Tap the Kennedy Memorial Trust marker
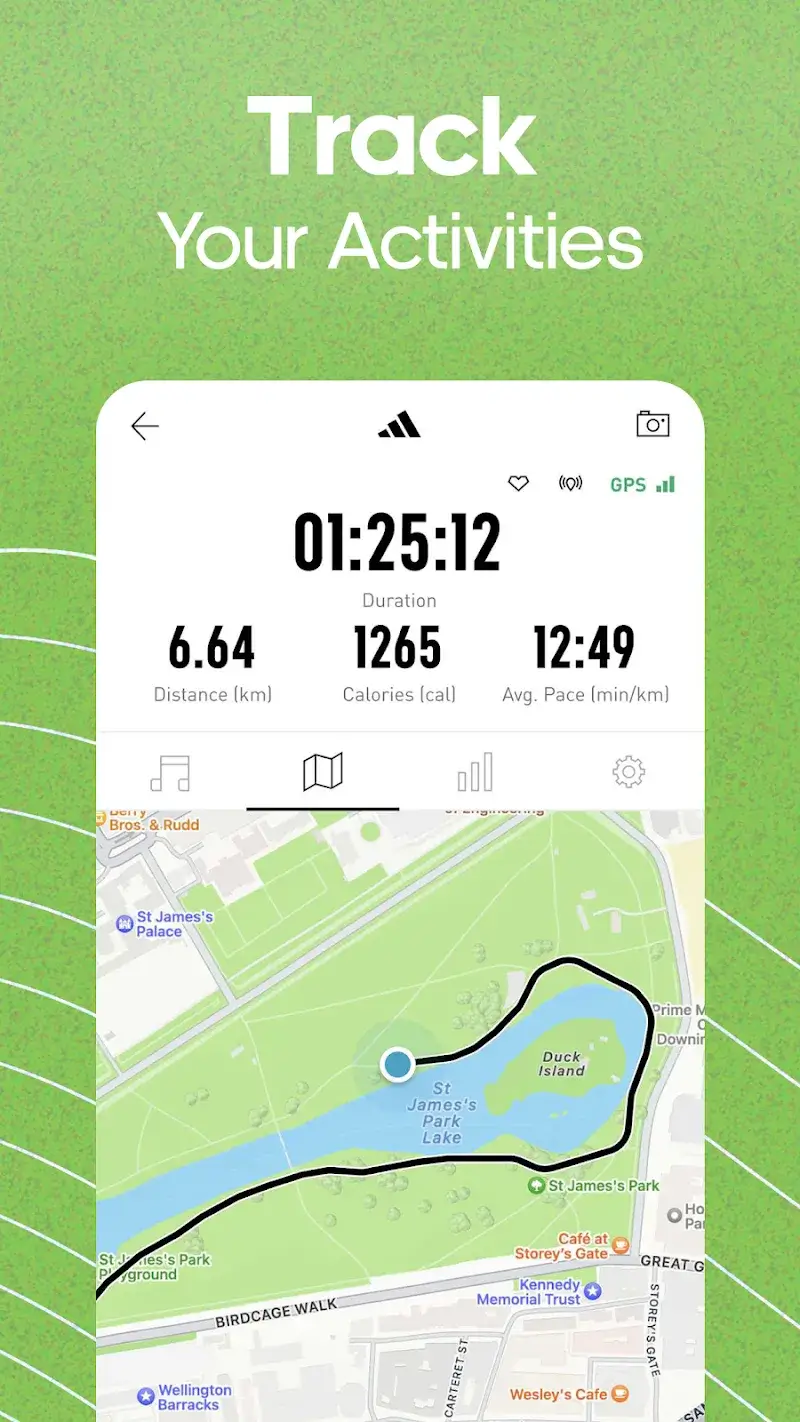This screenshot has width=800, height=1422. (541, 1290)
